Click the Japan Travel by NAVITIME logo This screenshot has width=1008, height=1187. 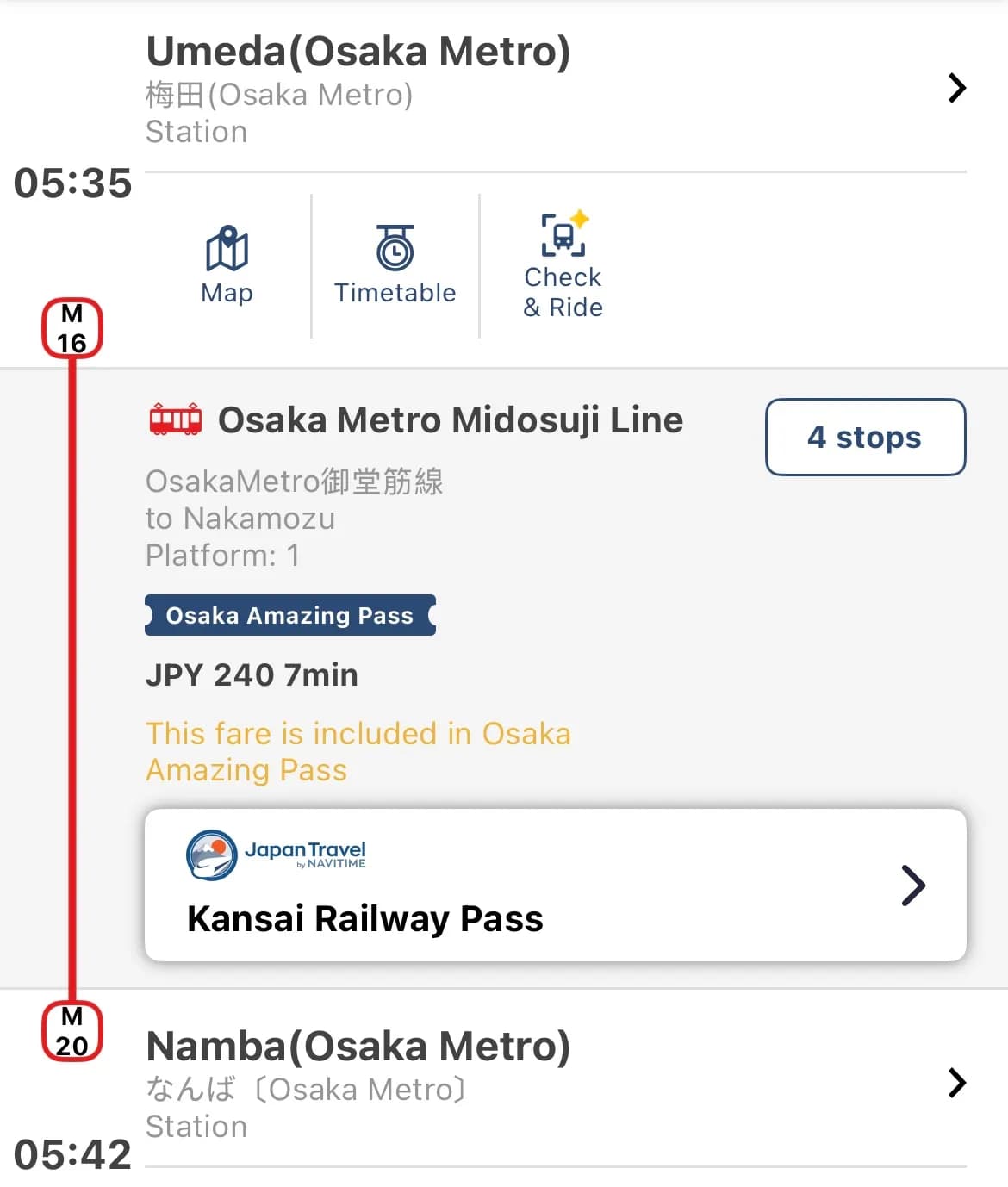tap(277, 855)
